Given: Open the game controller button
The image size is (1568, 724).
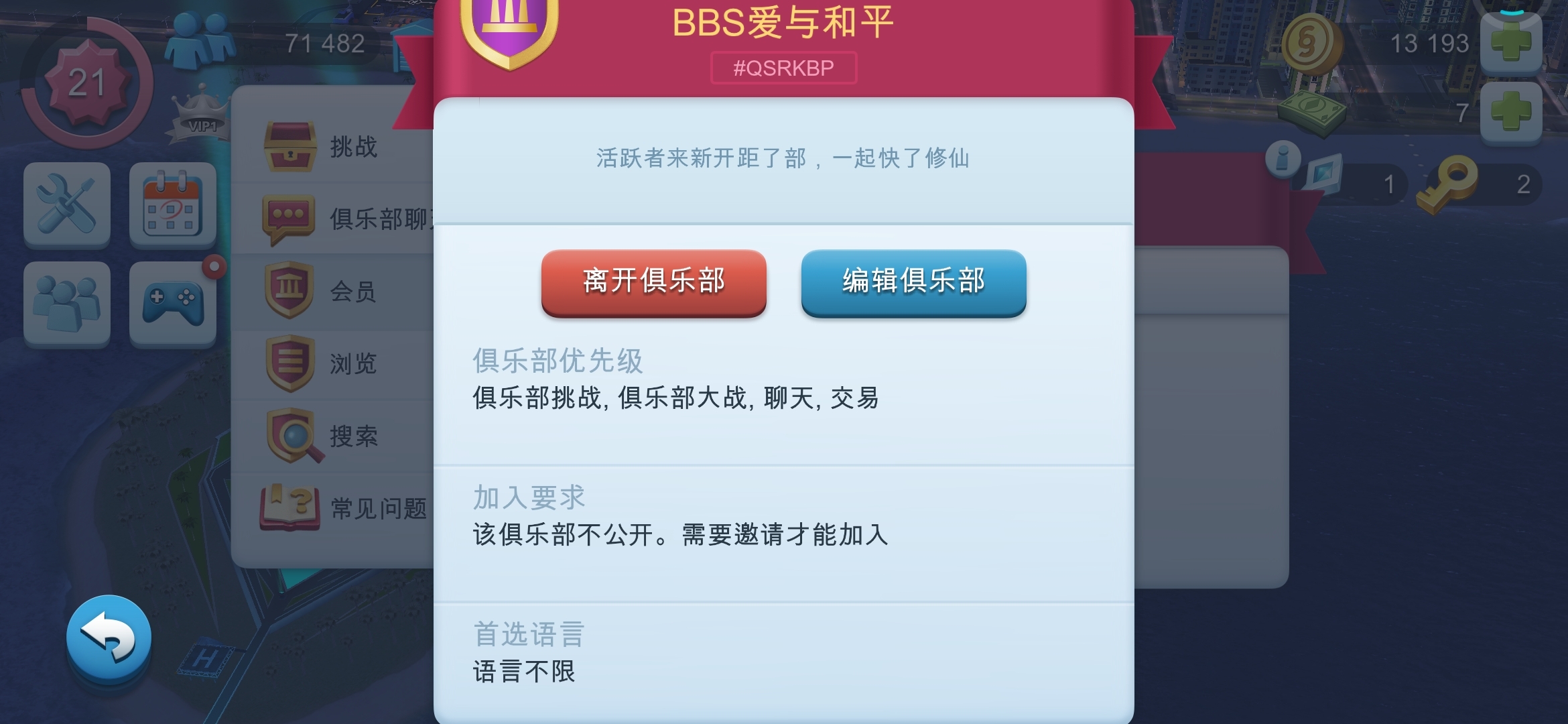Looking at the screenshot, I should click(x=173, y=304).
